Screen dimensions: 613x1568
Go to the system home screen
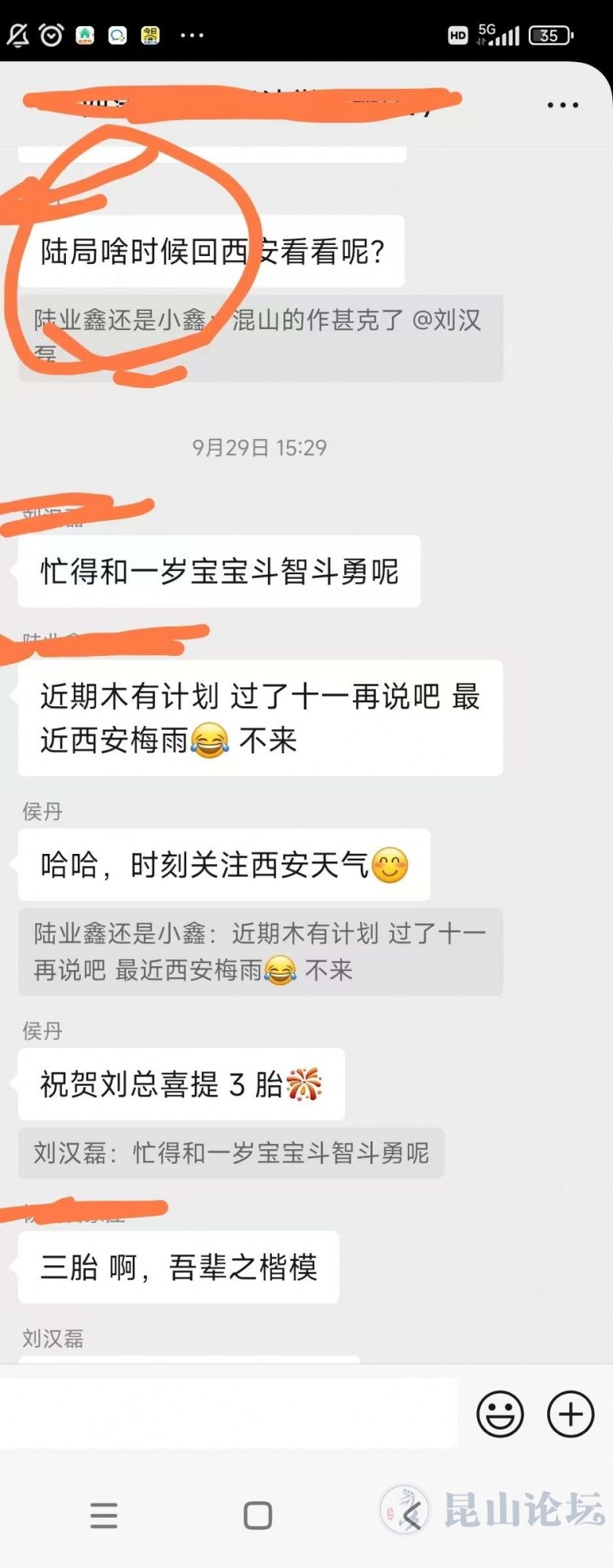(x=258, y=1515)
